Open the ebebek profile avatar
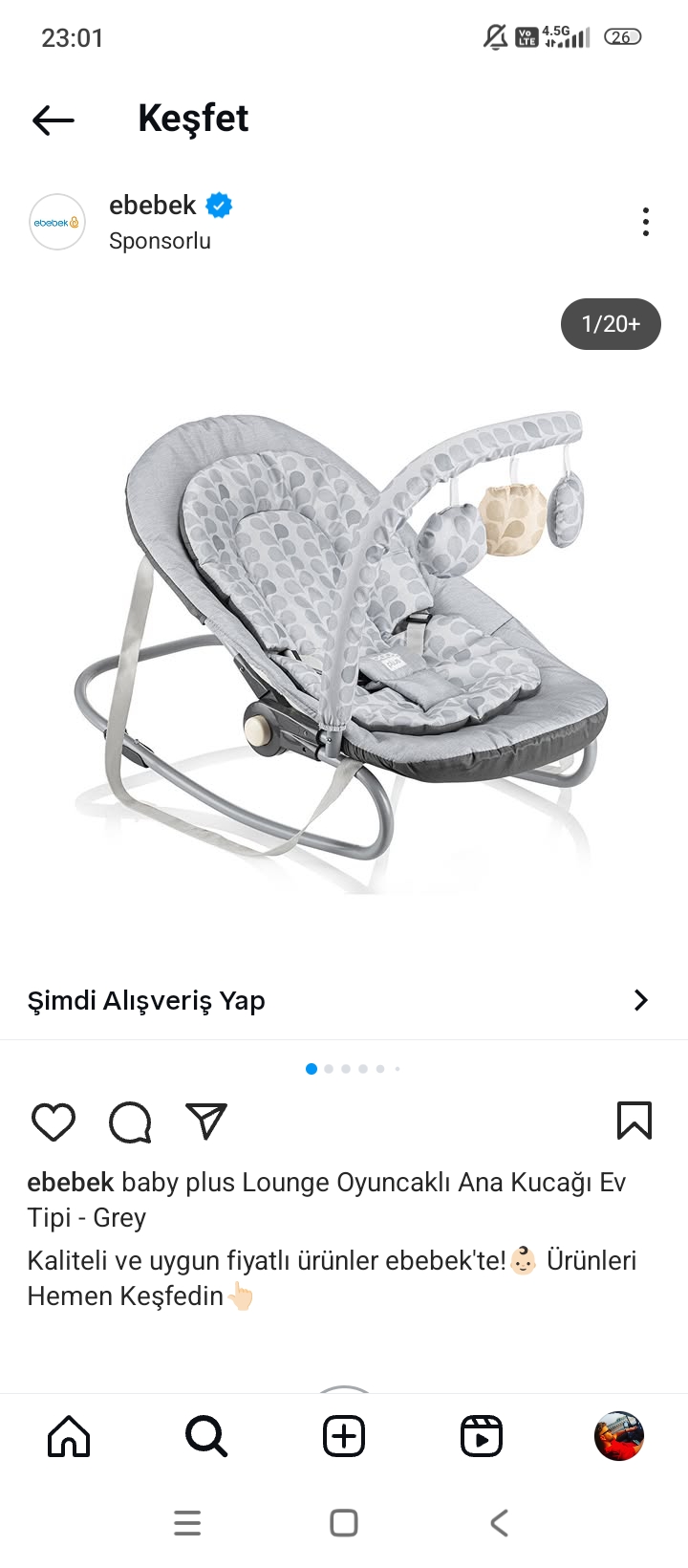This screenshot has width=688, height=1568. (57, 222)
